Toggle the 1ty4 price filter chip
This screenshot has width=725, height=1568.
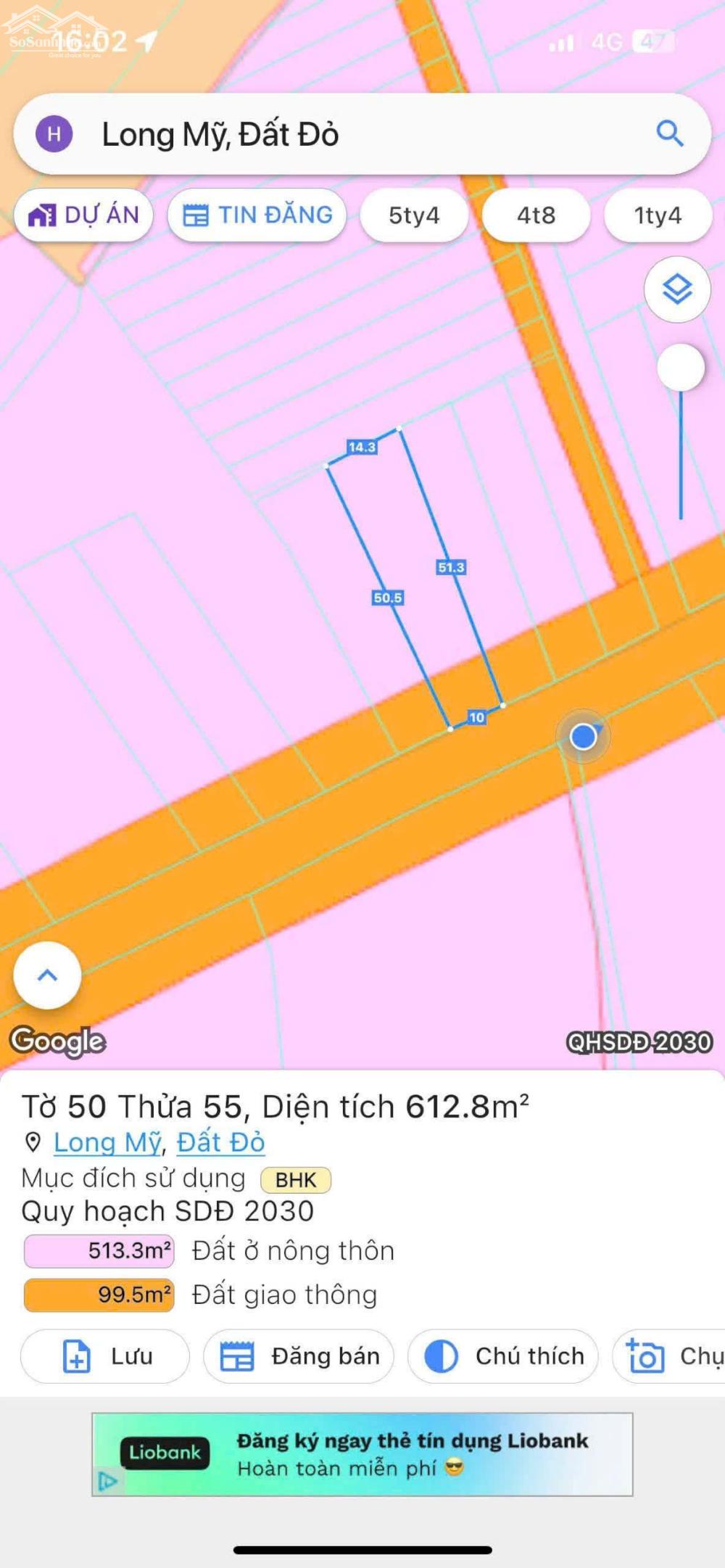click(x=656, y=215)
